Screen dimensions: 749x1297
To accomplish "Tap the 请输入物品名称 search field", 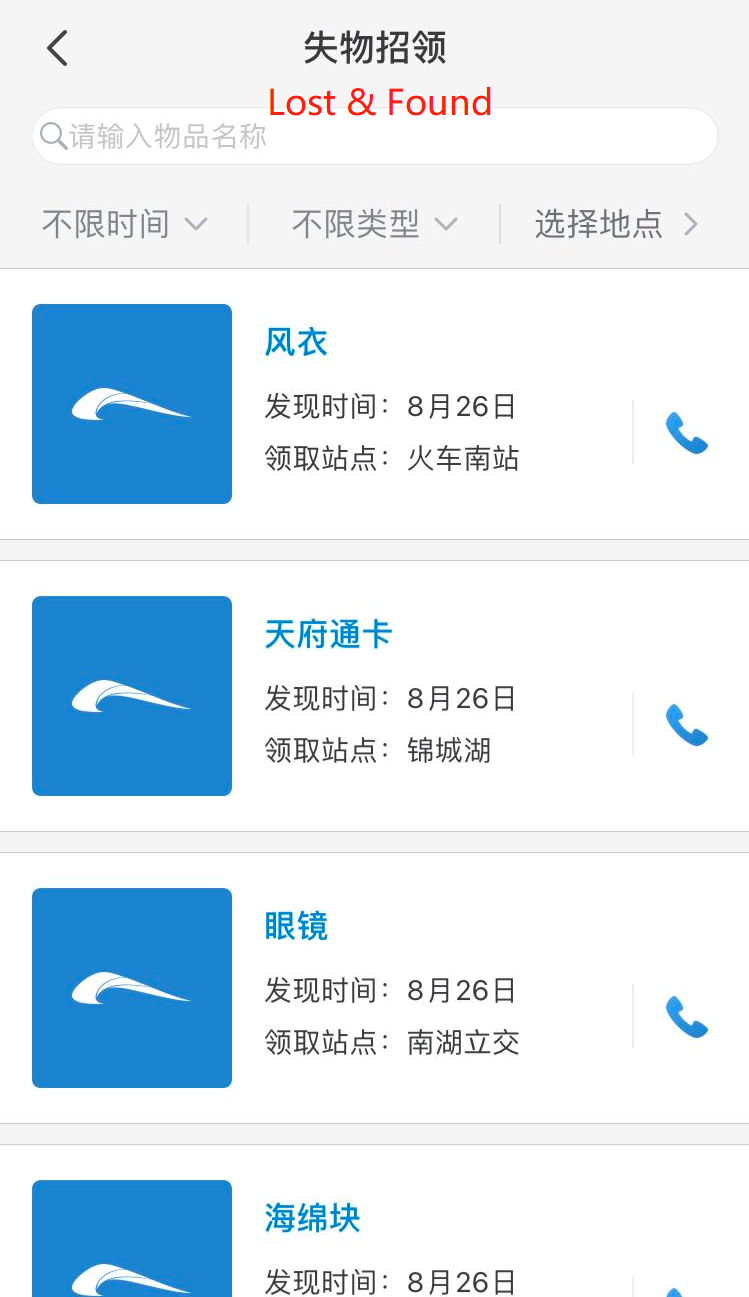I will (x=374, y=136).
